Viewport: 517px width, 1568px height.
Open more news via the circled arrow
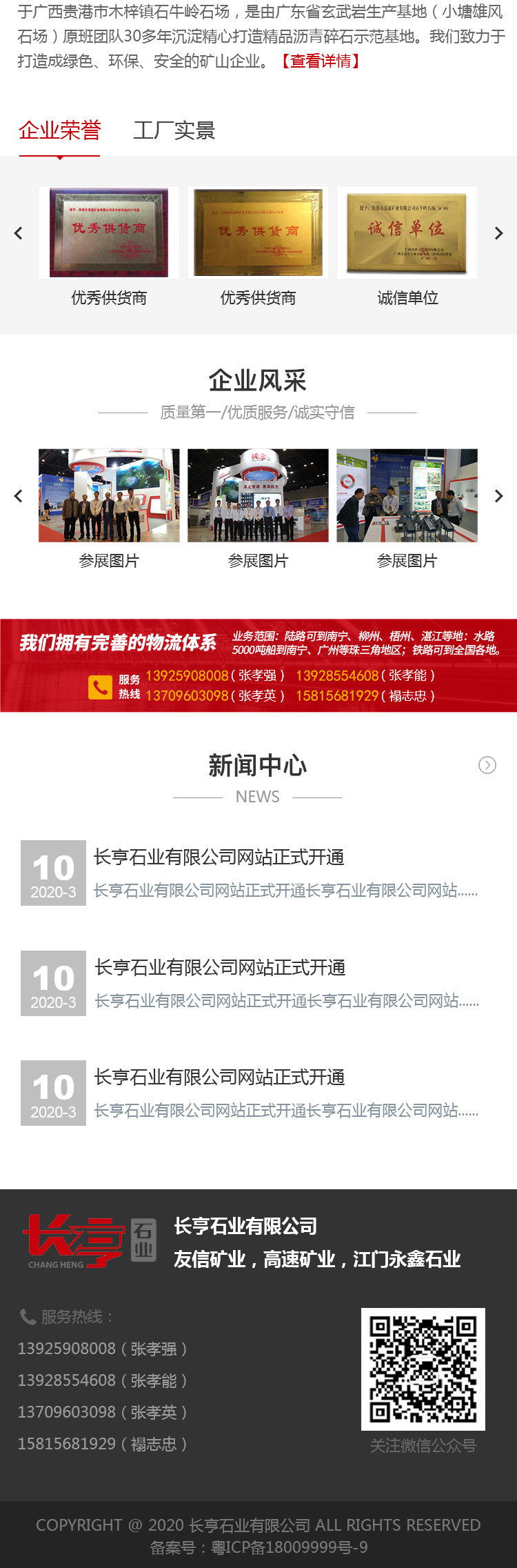pos(487,765)
